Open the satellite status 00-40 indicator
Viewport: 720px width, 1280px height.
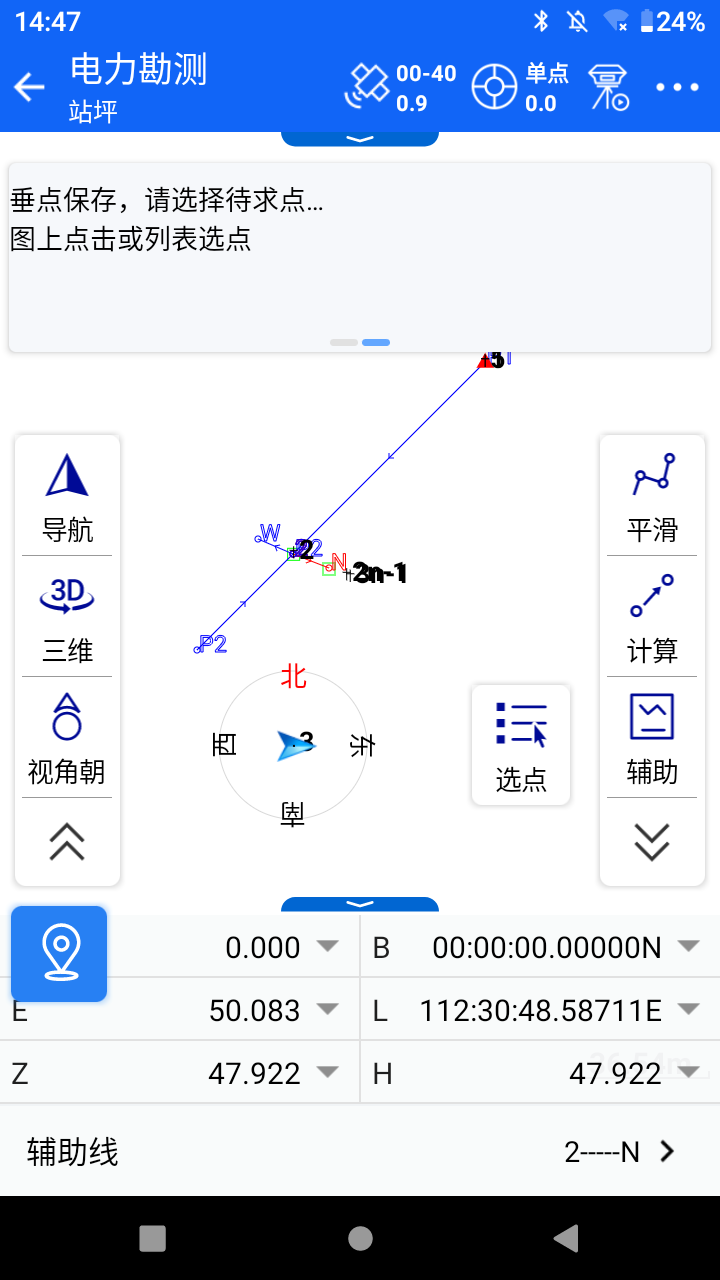pos(400,87)
